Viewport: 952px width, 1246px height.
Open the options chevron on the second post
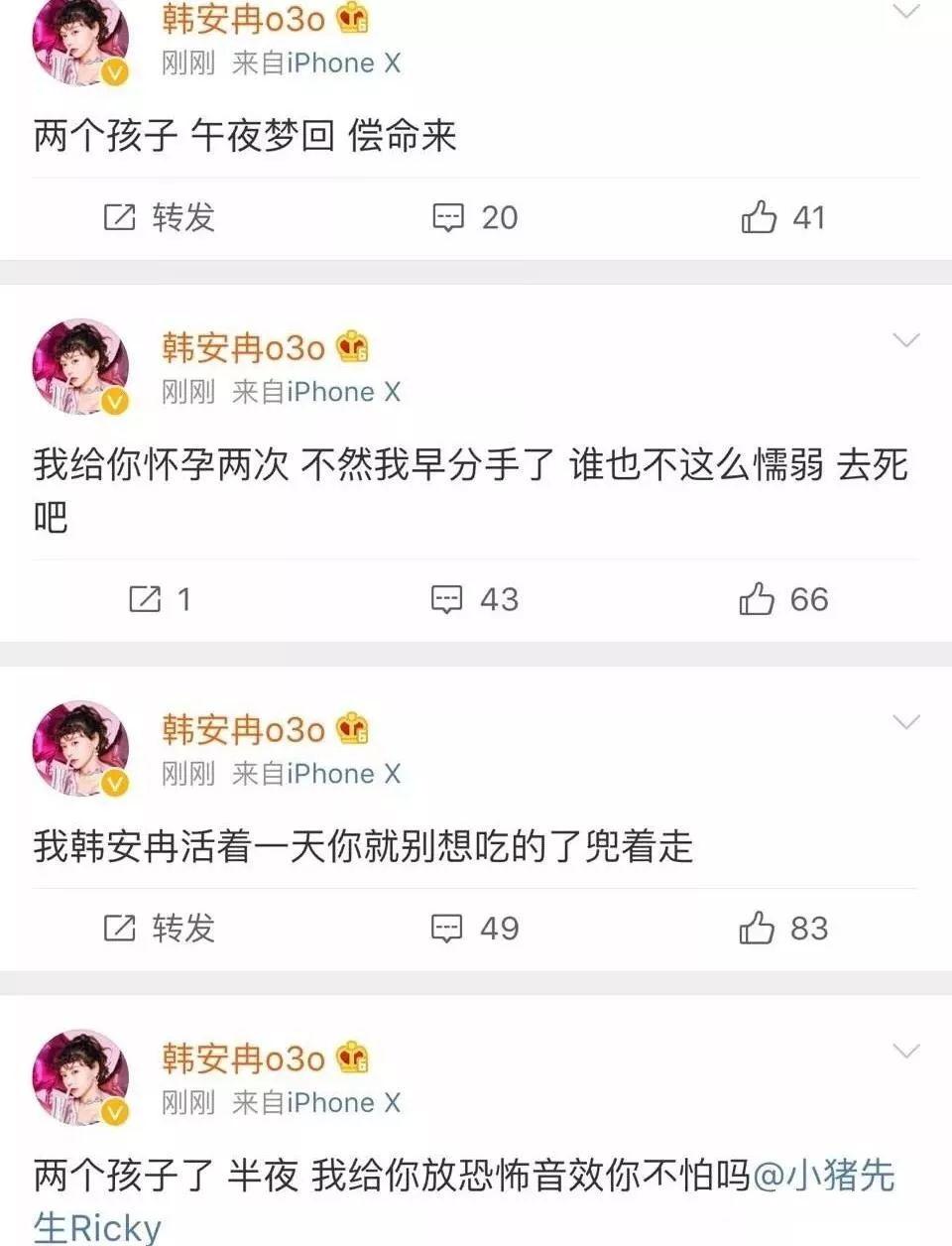pyautogui.click(x=904, y=341)
